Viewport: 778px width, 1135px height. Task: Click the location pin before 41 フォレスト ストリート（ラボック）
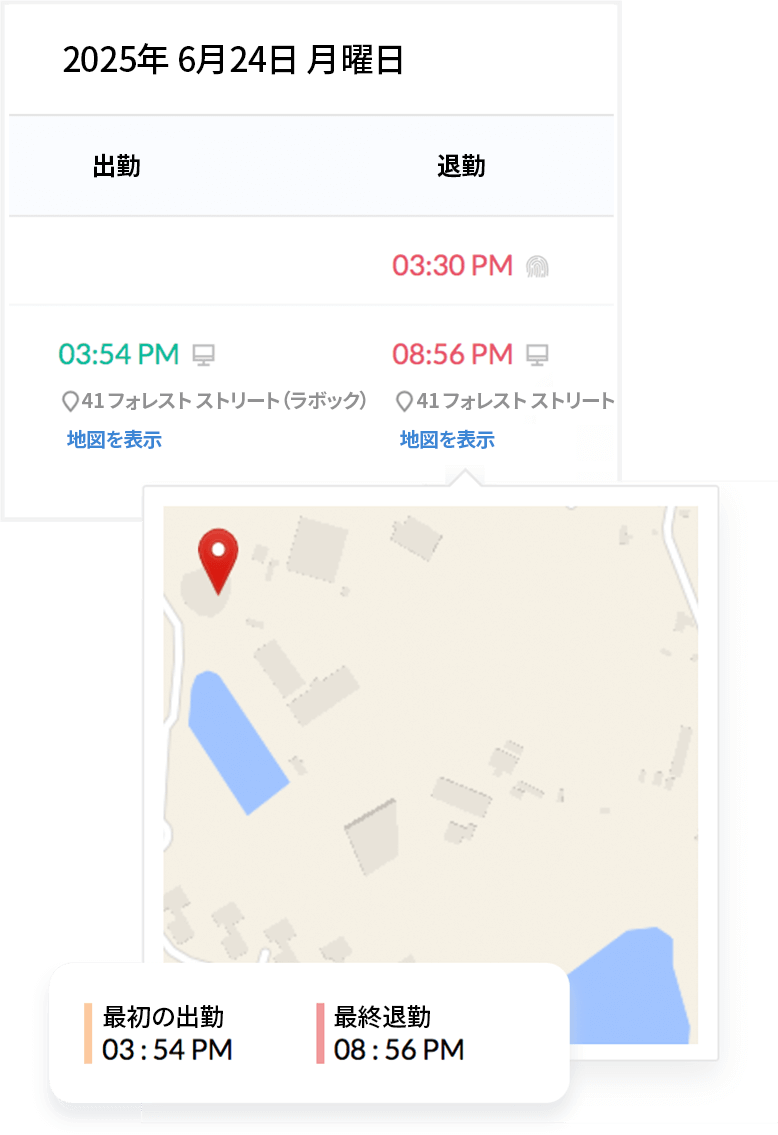pos(71,399)
